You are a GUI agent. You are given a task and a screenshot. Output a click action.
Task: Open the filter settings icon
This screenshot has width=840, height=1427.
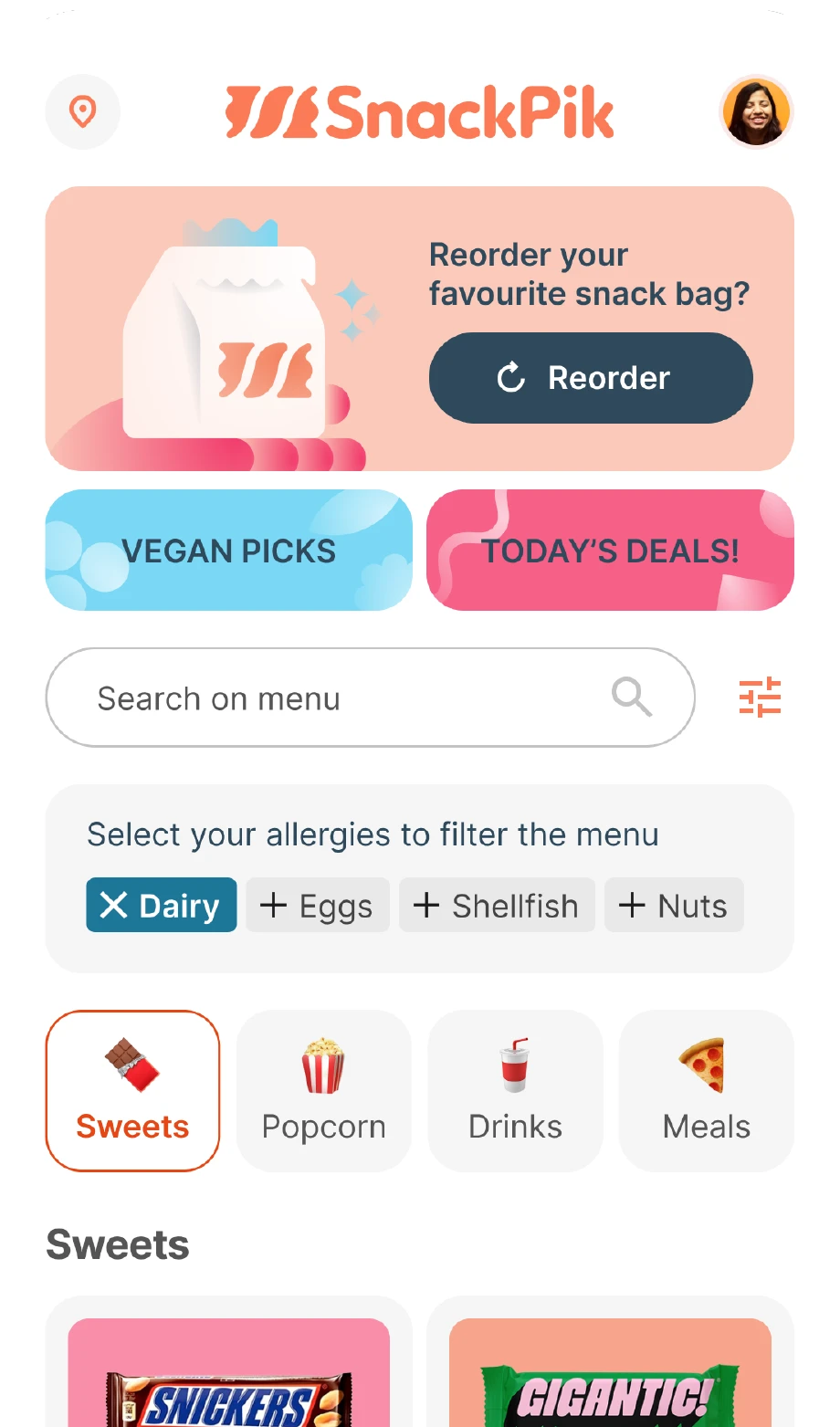pyautogui.click(x=760, y=698)
